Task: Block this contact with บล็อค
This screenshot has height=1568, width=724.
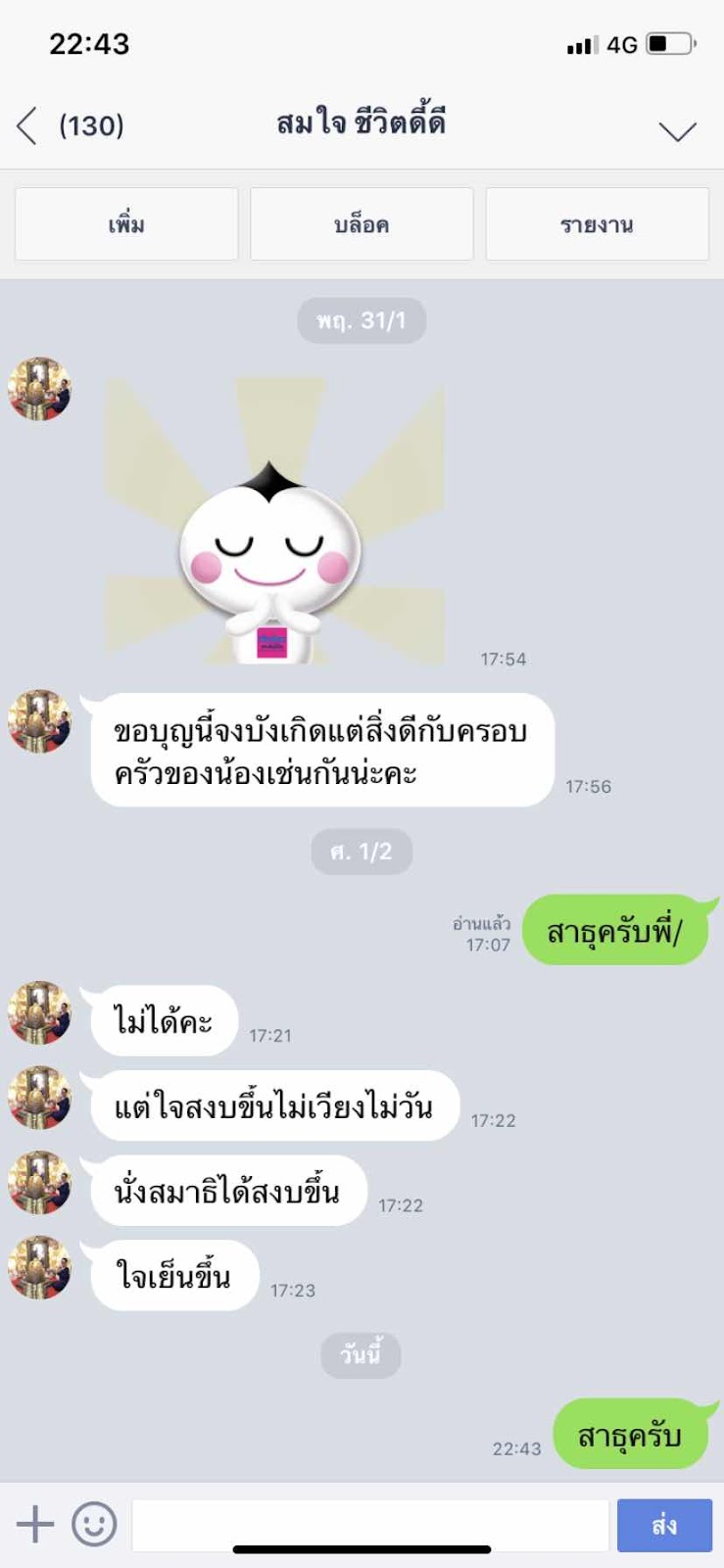Action: point(362,224)
